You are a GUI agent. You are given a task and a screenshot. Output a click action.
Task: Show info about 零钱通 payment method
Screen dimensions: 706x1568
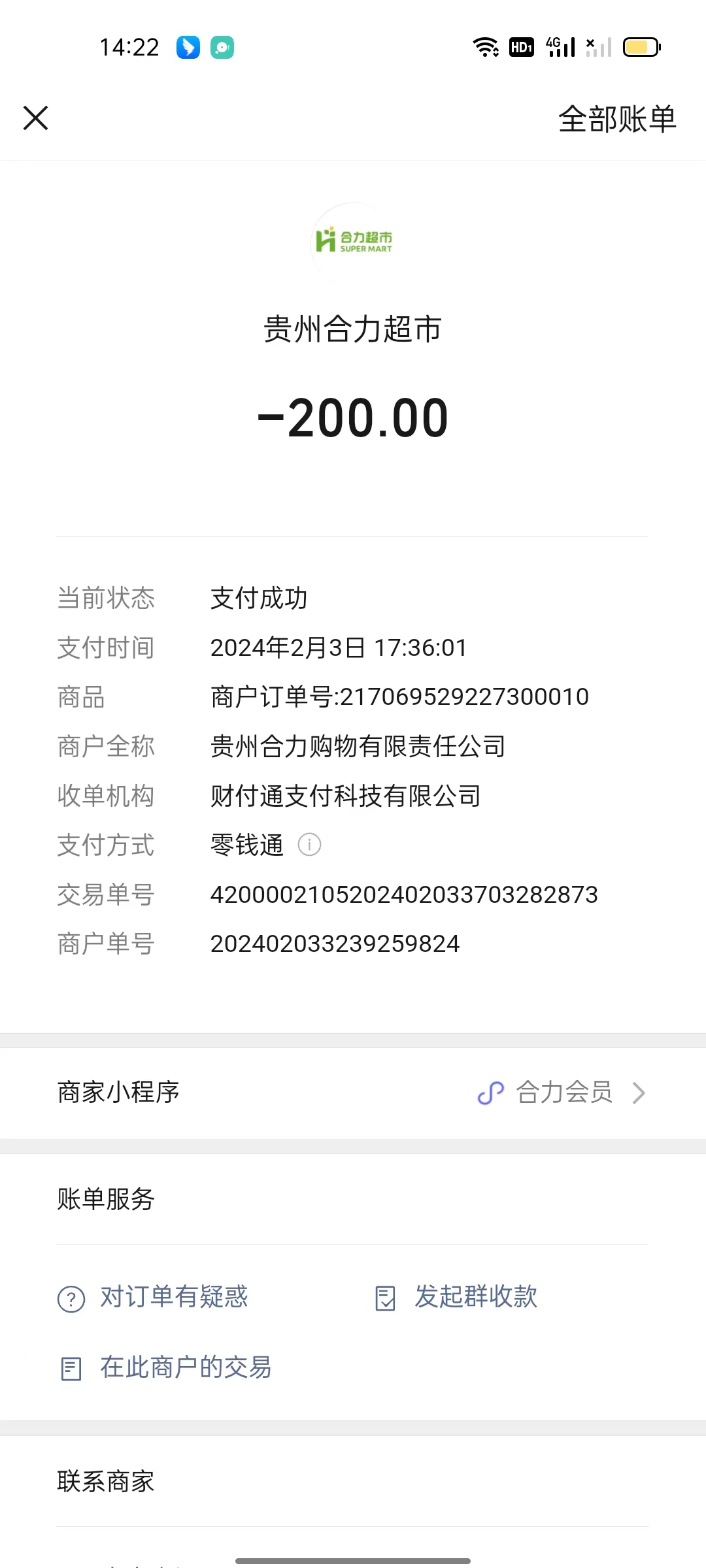click(x=309, y=845)
